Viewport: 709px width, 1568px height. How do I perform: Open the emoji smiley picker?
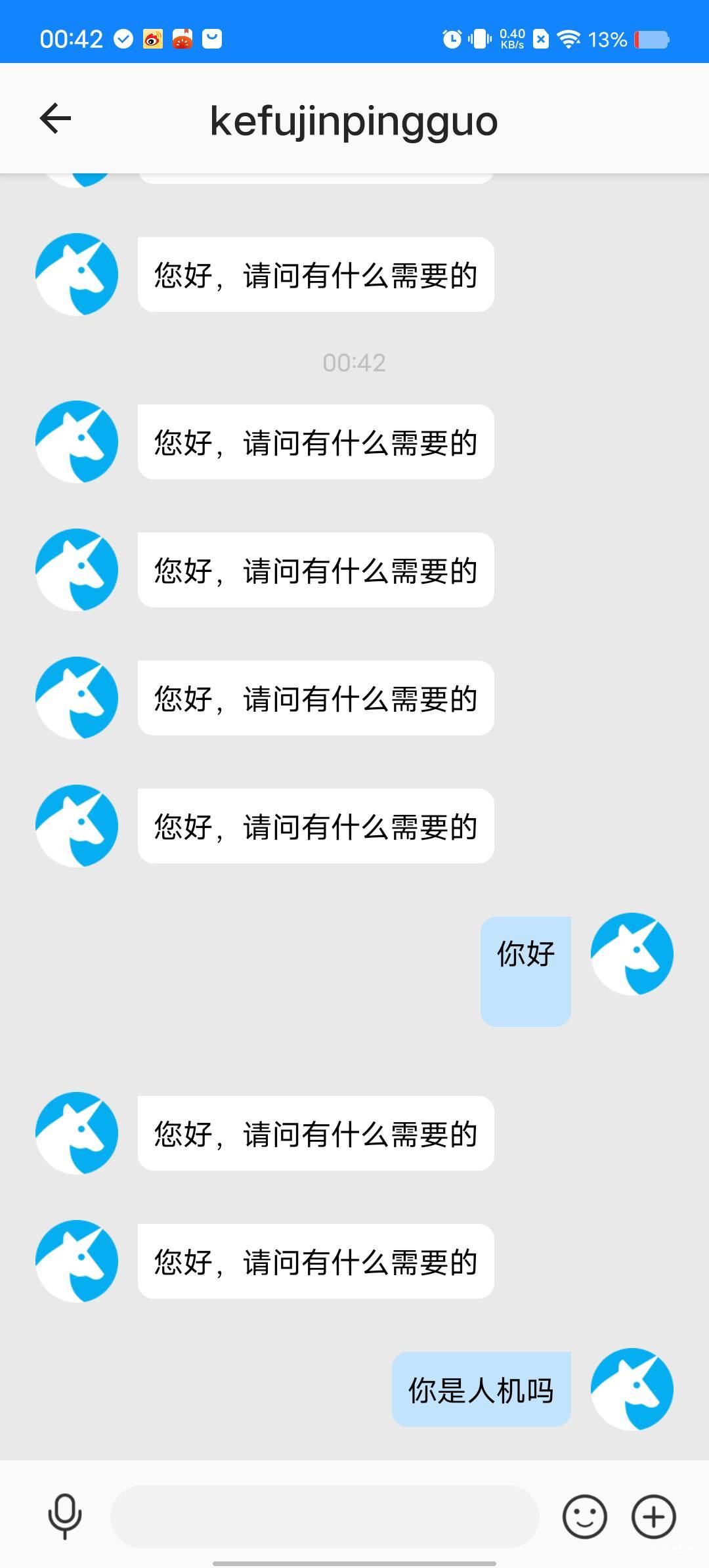click(x=584, y=1517)
